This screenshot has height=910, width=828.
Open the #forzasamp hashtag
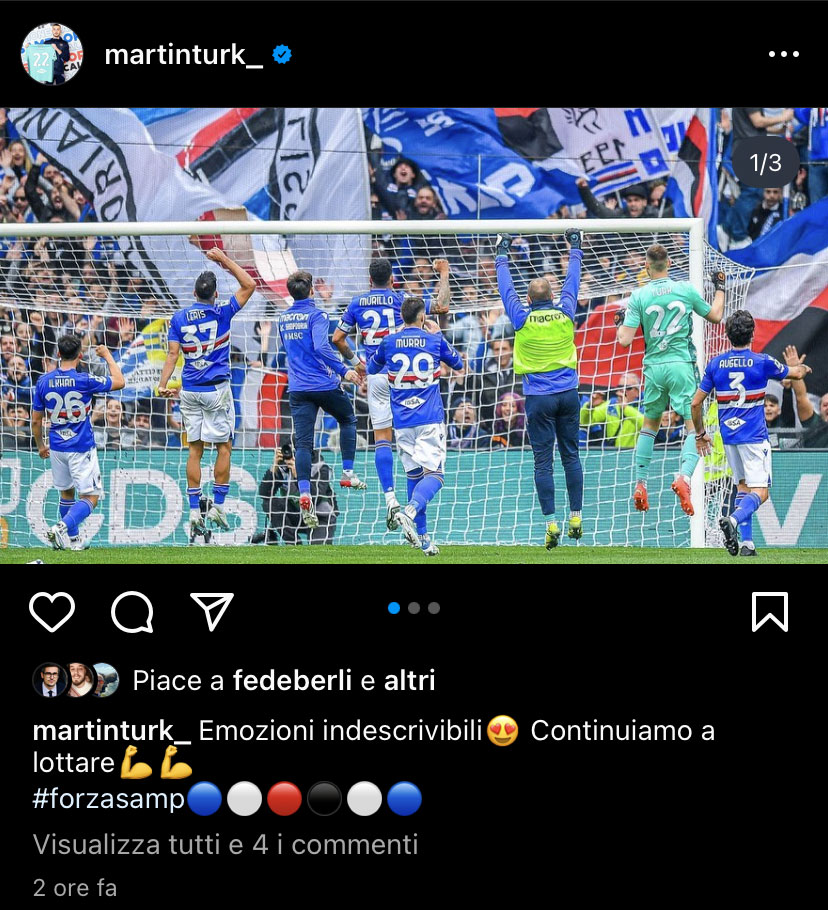click(x=109, y=799)
